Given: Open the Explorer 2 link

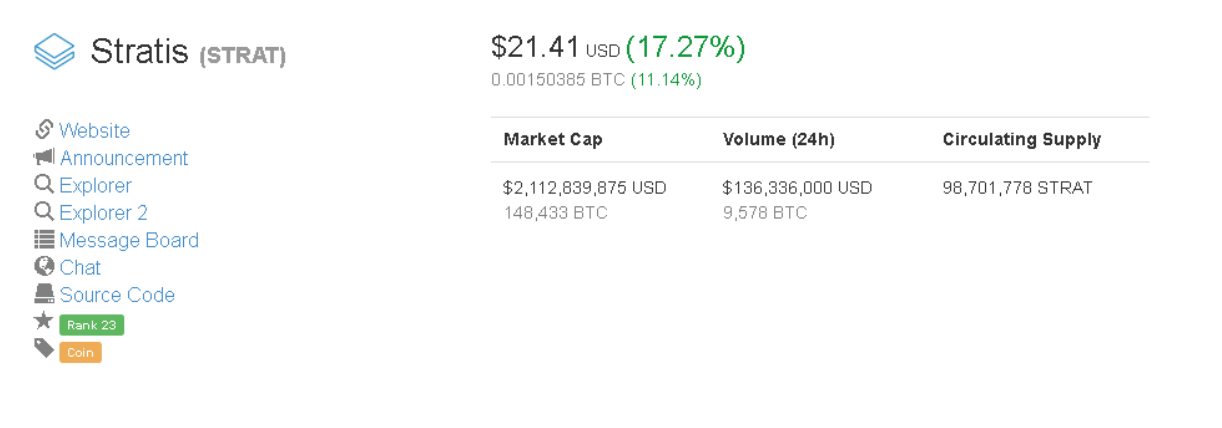Looking at the screenshot, I should 103,213.
